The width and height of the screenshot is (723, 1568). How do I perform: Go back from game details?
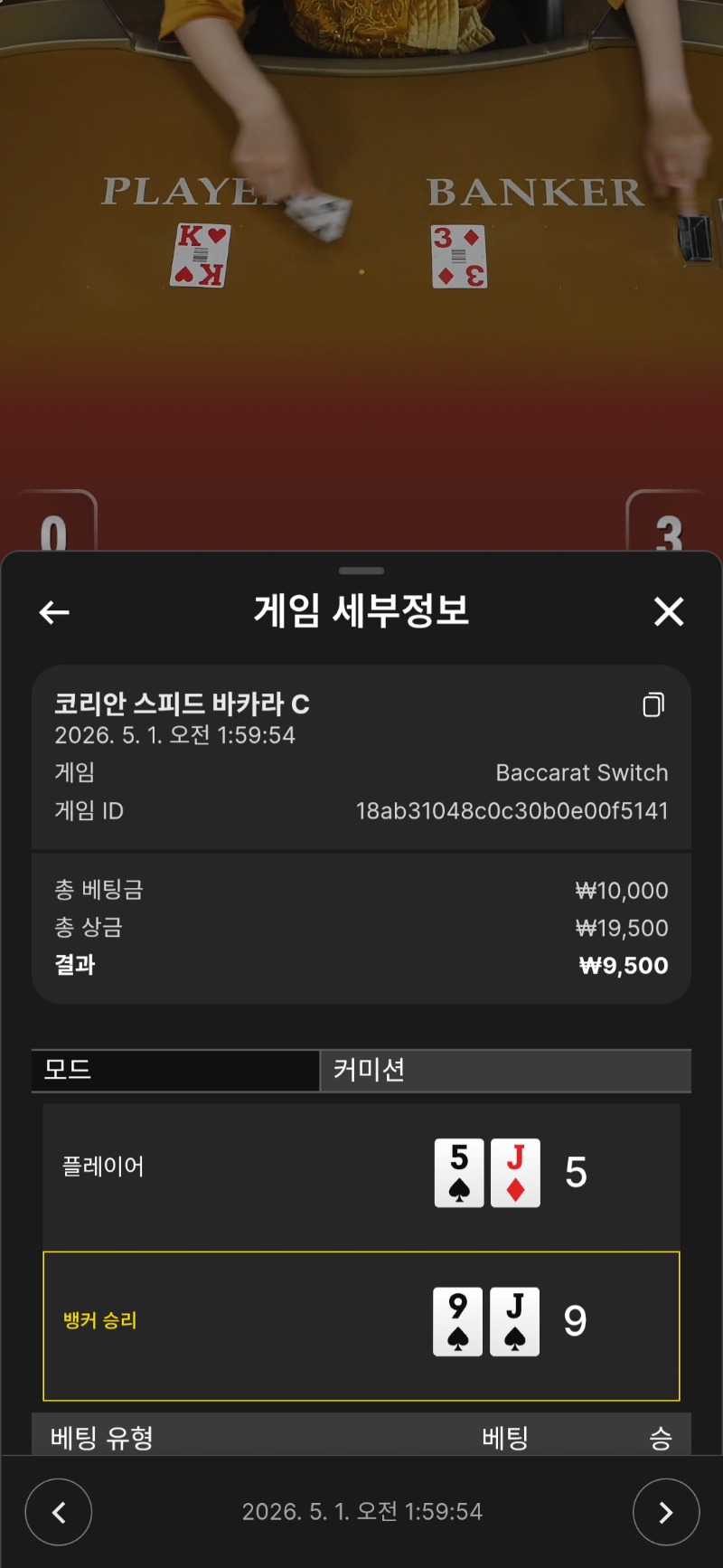click(x=54, y=612)
